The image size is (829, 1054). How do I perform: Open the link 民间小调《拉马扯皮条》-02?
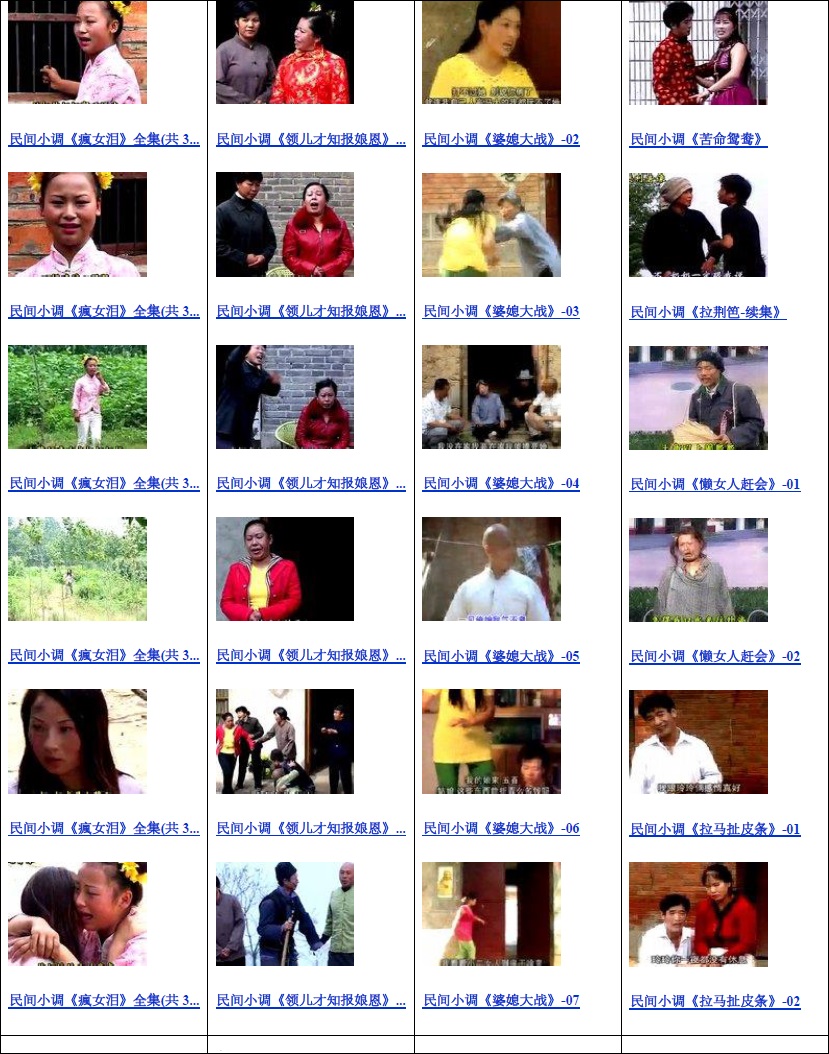tap(715, 1002)
